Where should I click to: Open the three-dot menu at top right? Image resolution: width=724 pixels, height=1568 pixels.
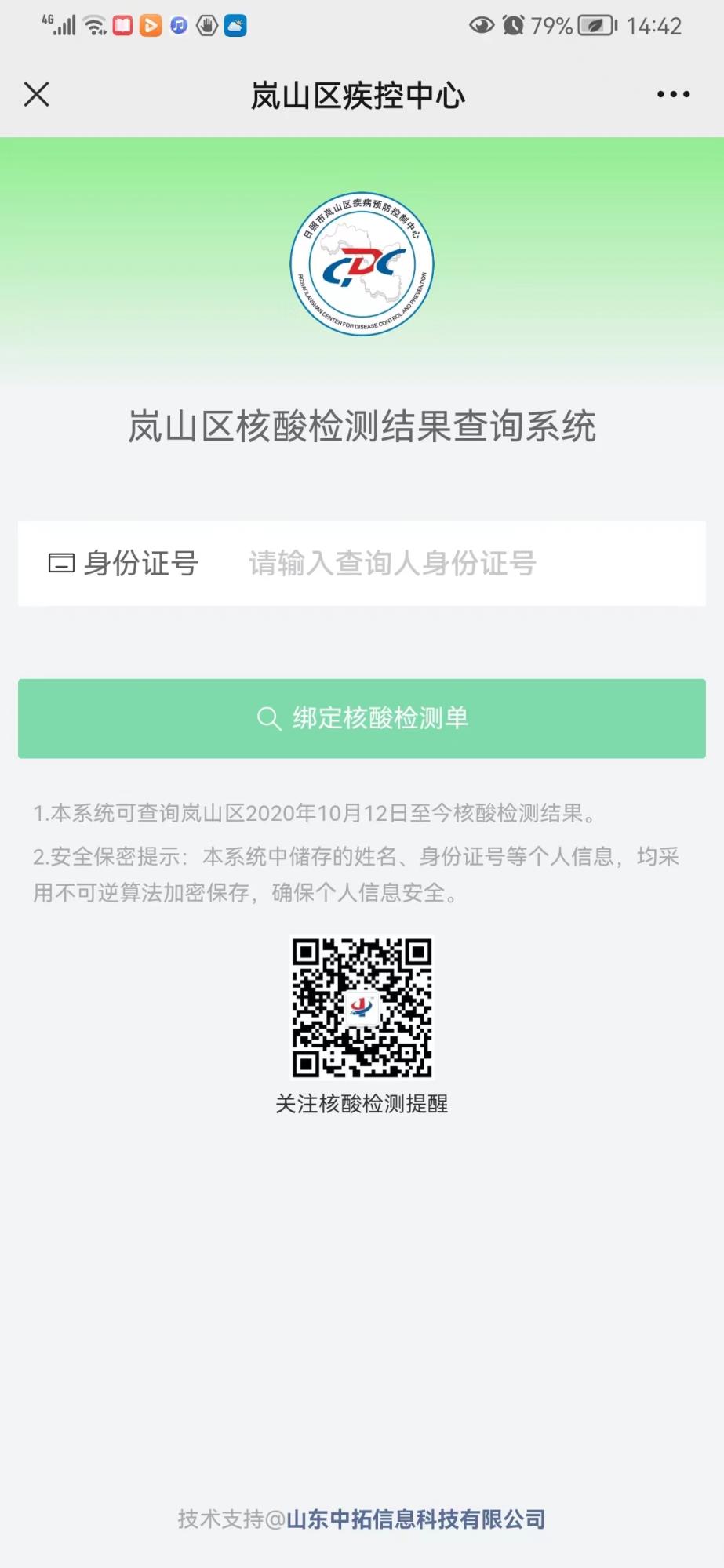(x=672, y=94)
